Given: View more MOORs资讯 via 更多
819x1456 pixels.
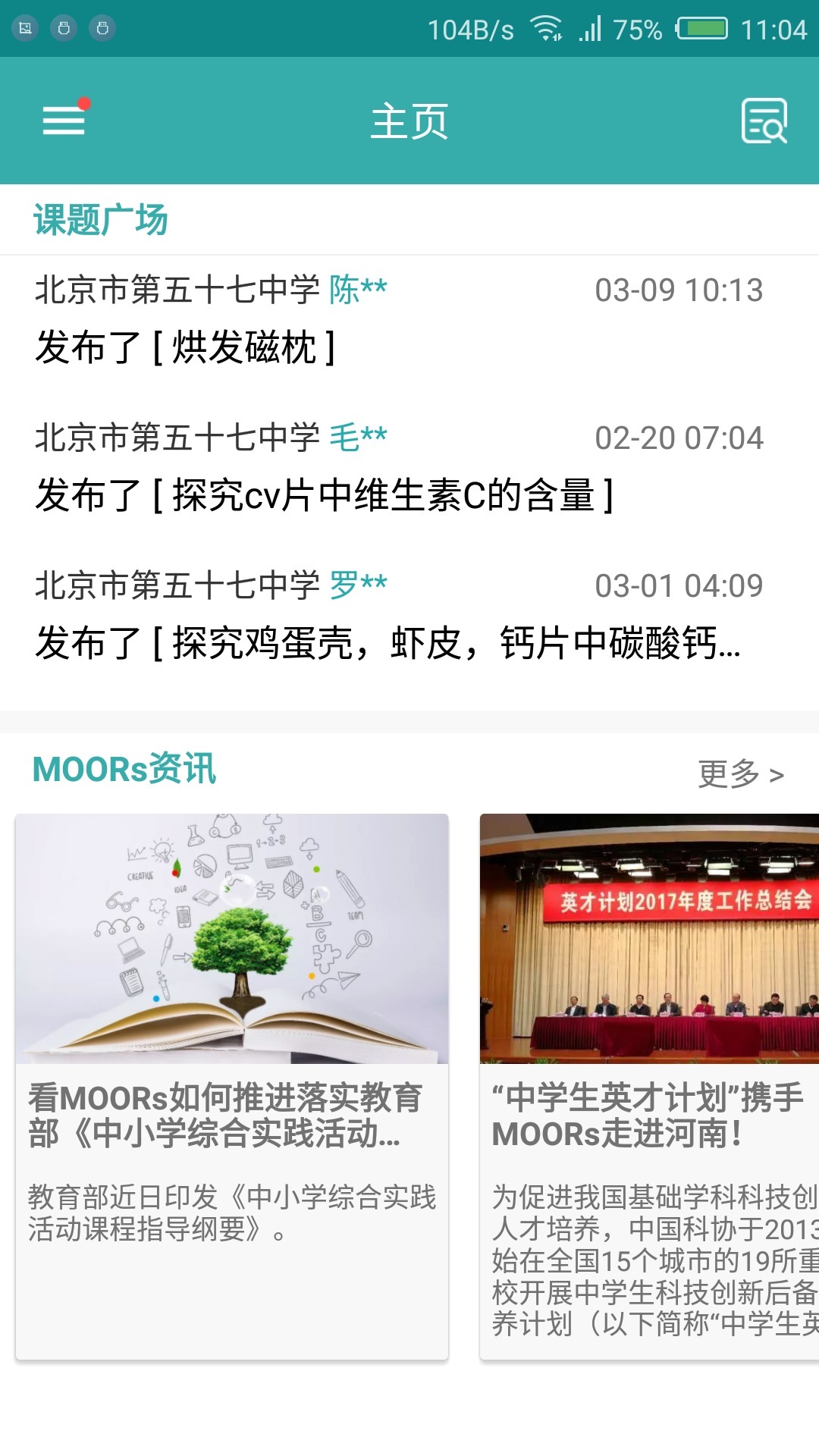Looking at the screenshot, I should [740, 773].
